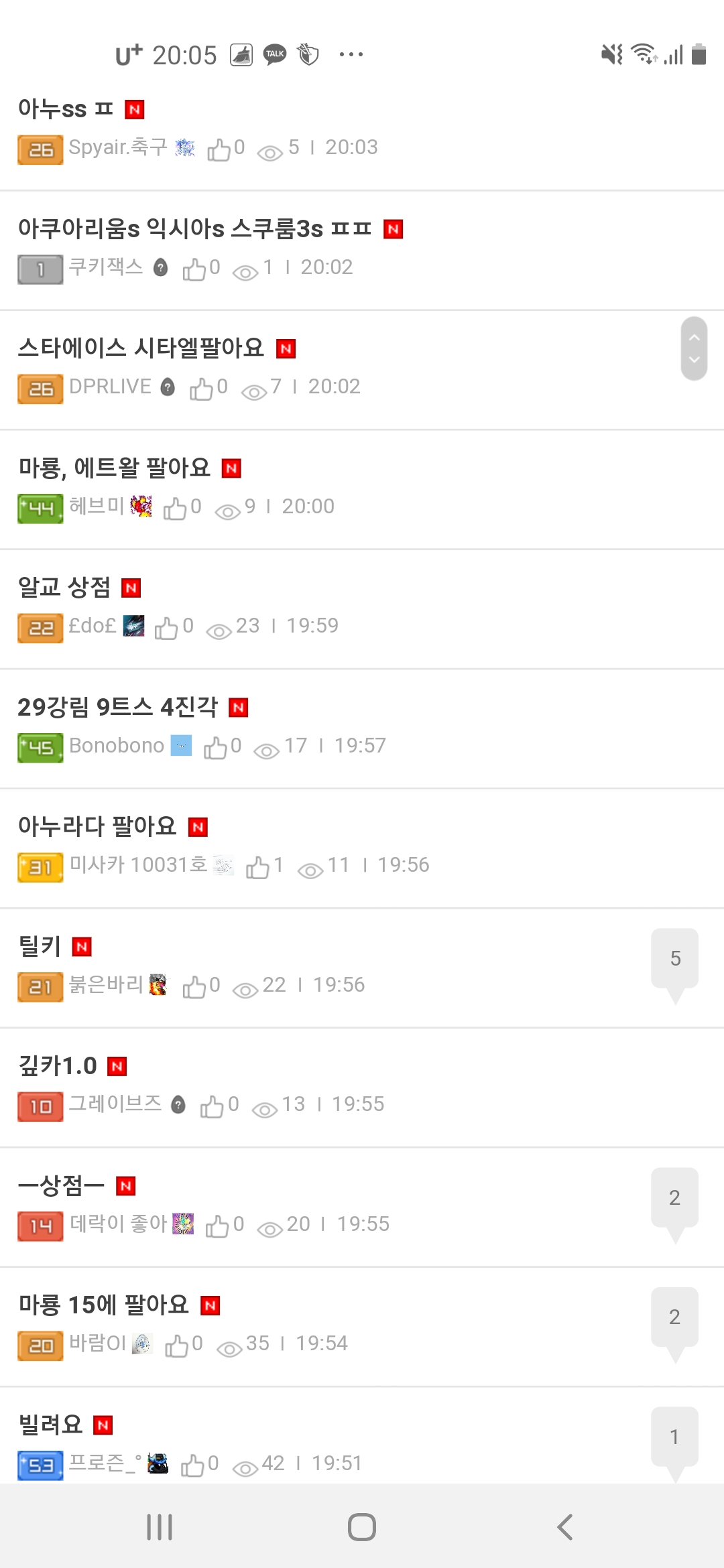
Task: View the 1 comment on 빌려요 post
Action: point(674,1437)
